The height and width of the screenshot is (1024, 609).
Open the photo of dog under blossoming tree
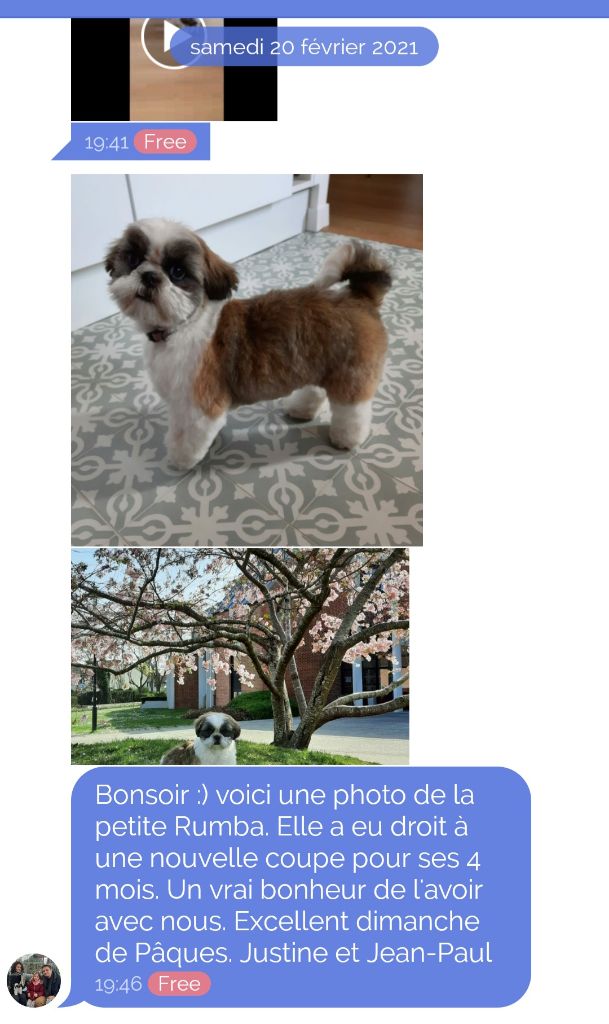[x=240, y=656]
